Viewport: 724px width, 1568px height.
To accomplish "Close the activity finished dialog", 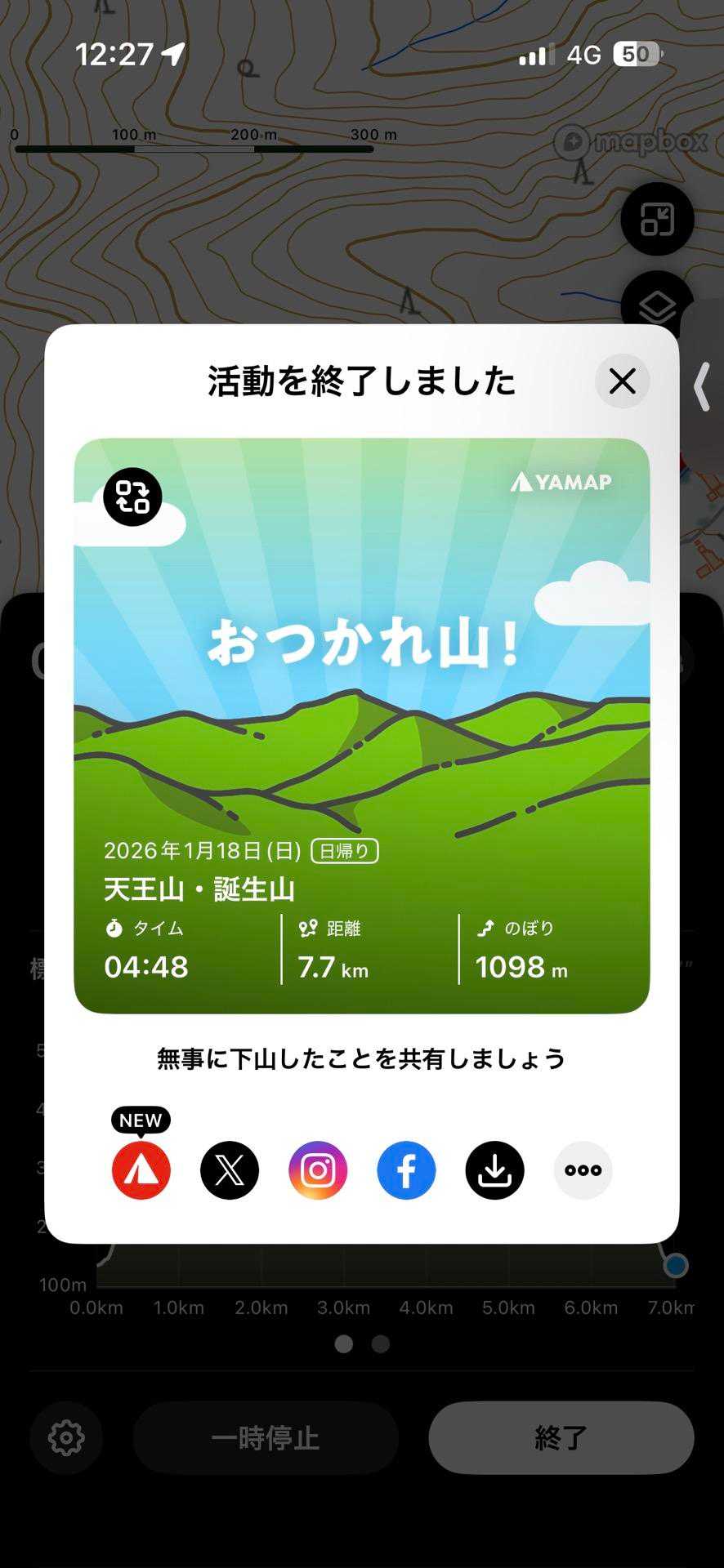I will [x=622, y=381].
